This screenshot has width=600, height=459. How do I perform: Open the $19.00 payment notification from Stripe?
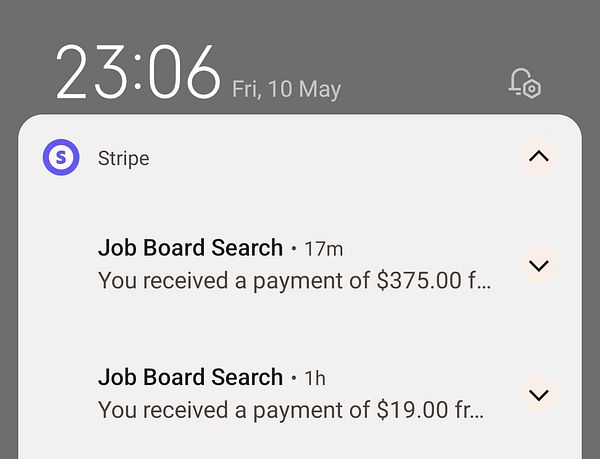[290, 394]
